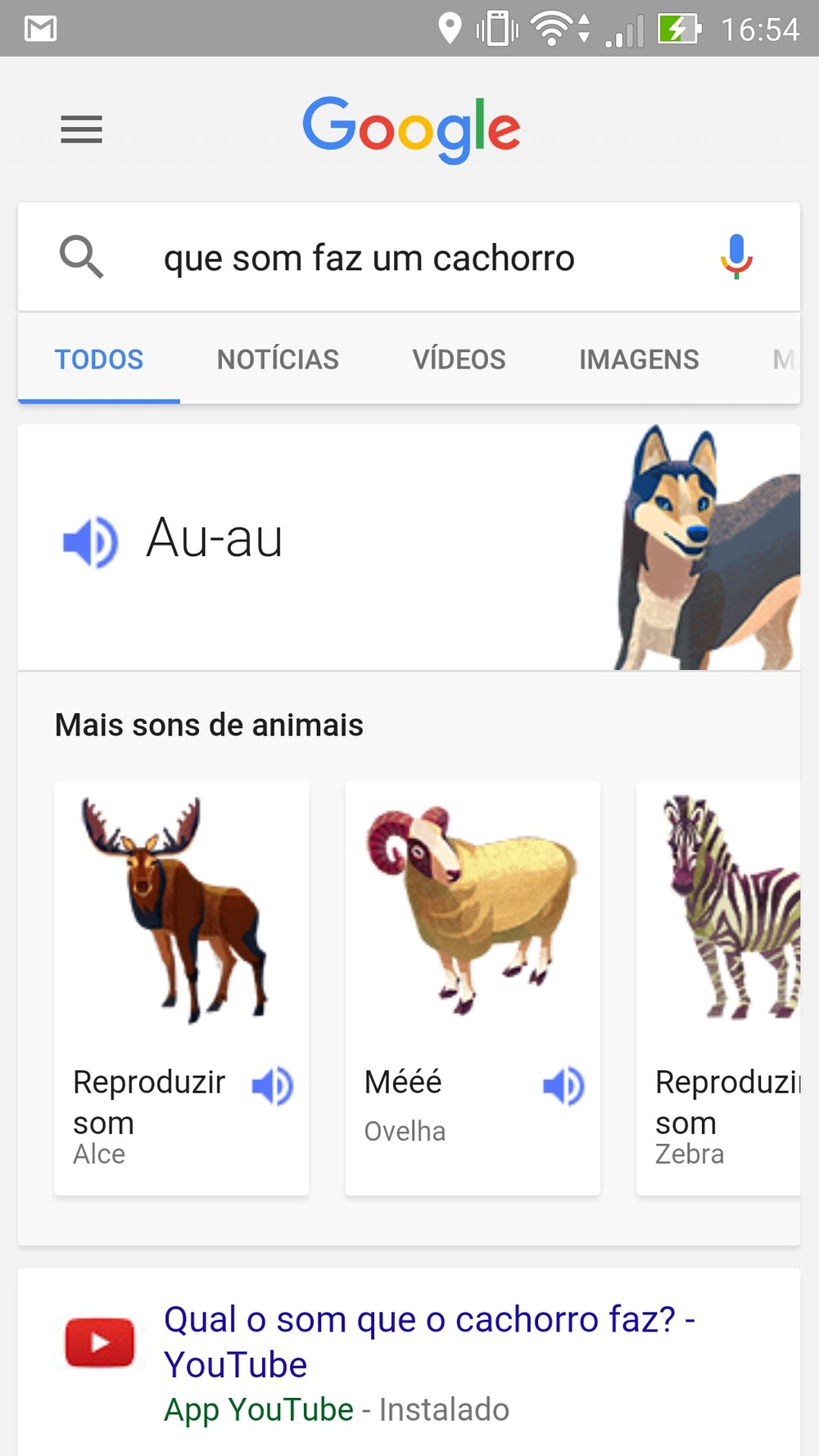Open the hamburger menu
819x1456 pixels.
[x=81, y=129]
